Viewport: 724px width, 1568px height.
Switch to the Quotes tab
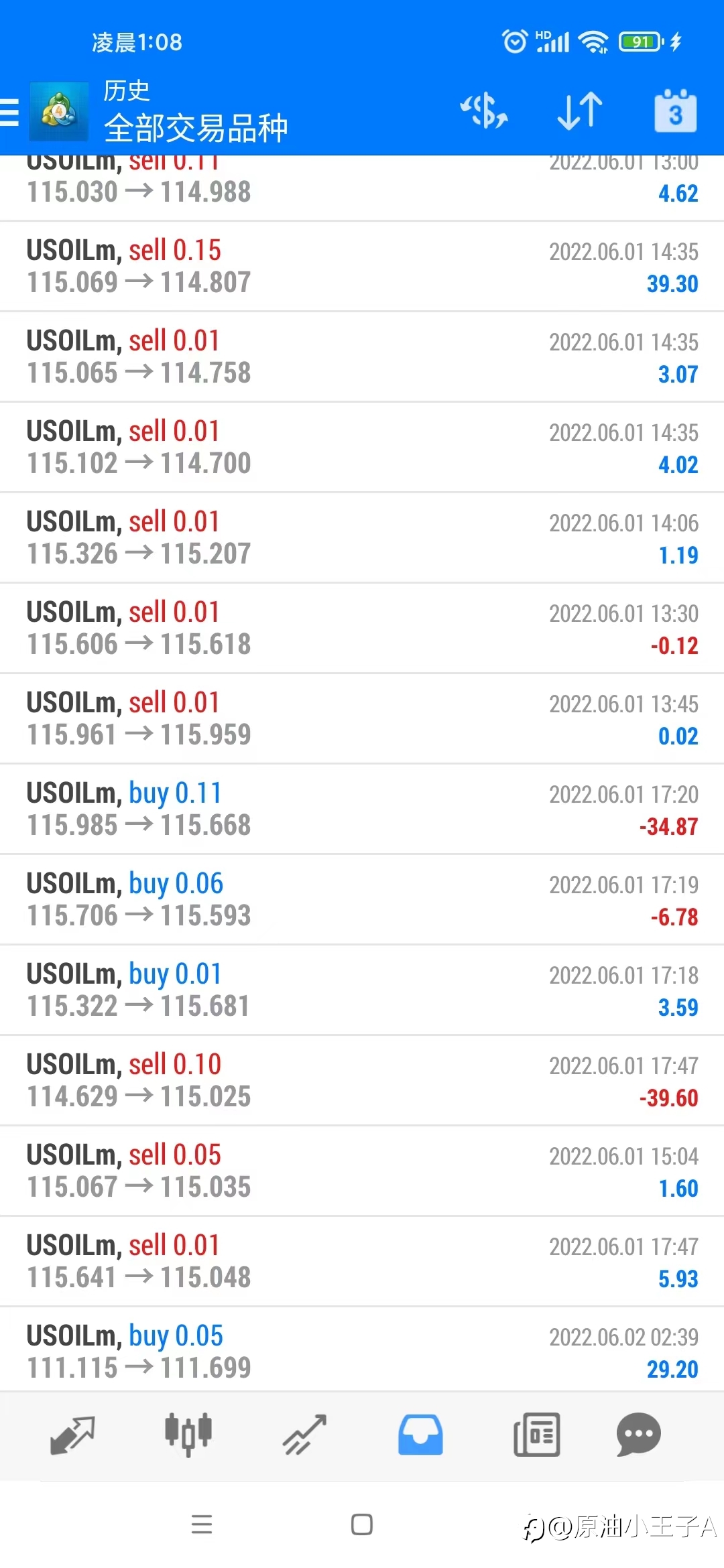click(x=72, y=1435)
